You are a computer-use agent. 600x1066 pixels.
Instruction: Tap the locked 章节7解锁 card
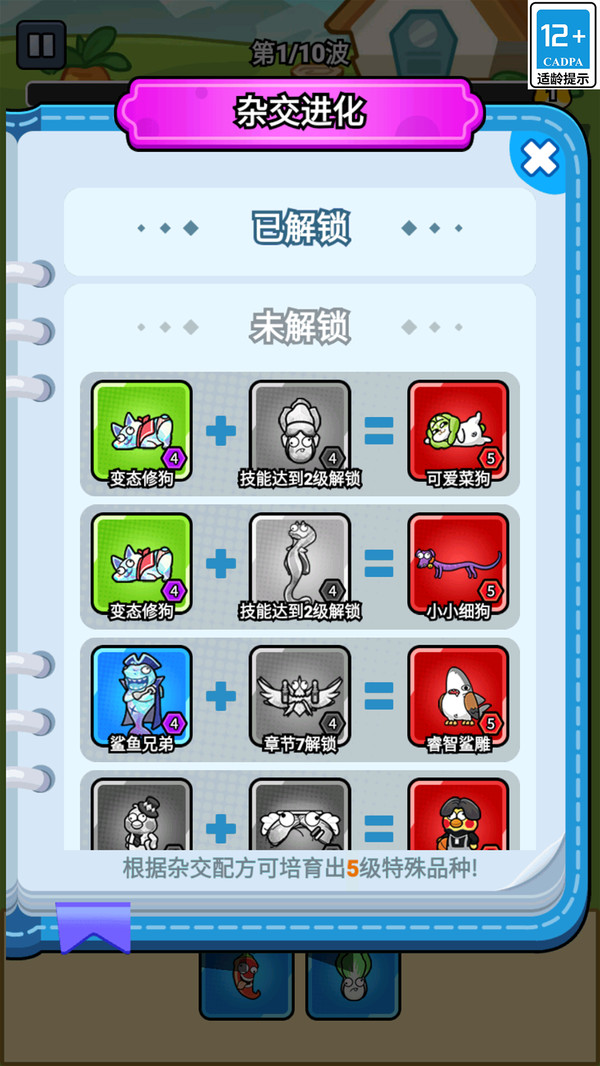coord(300,697)
